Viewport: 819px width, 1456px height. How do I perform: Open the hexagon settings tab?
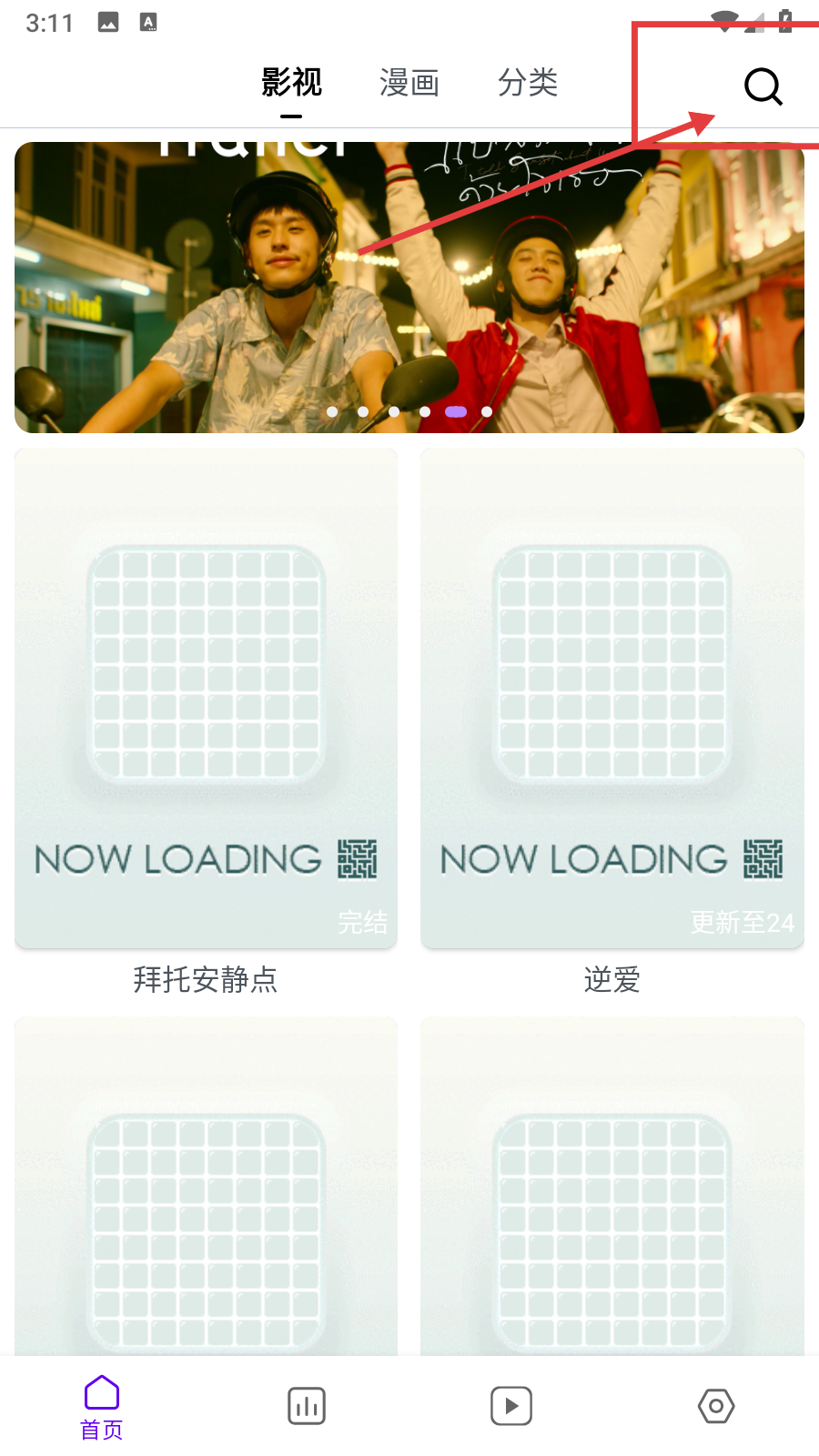(716, 1406)
